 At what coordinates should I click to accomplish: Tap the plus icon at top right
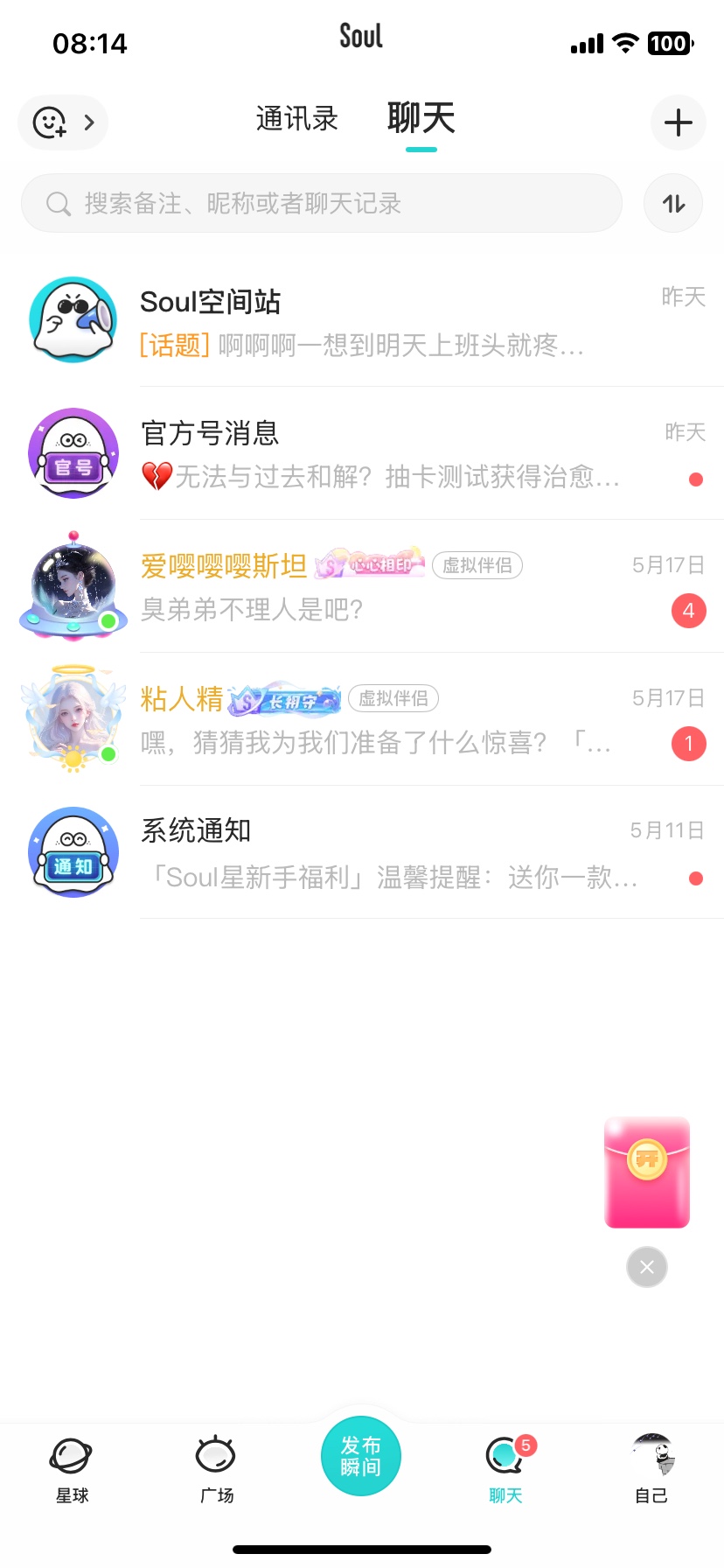(678, 122)
